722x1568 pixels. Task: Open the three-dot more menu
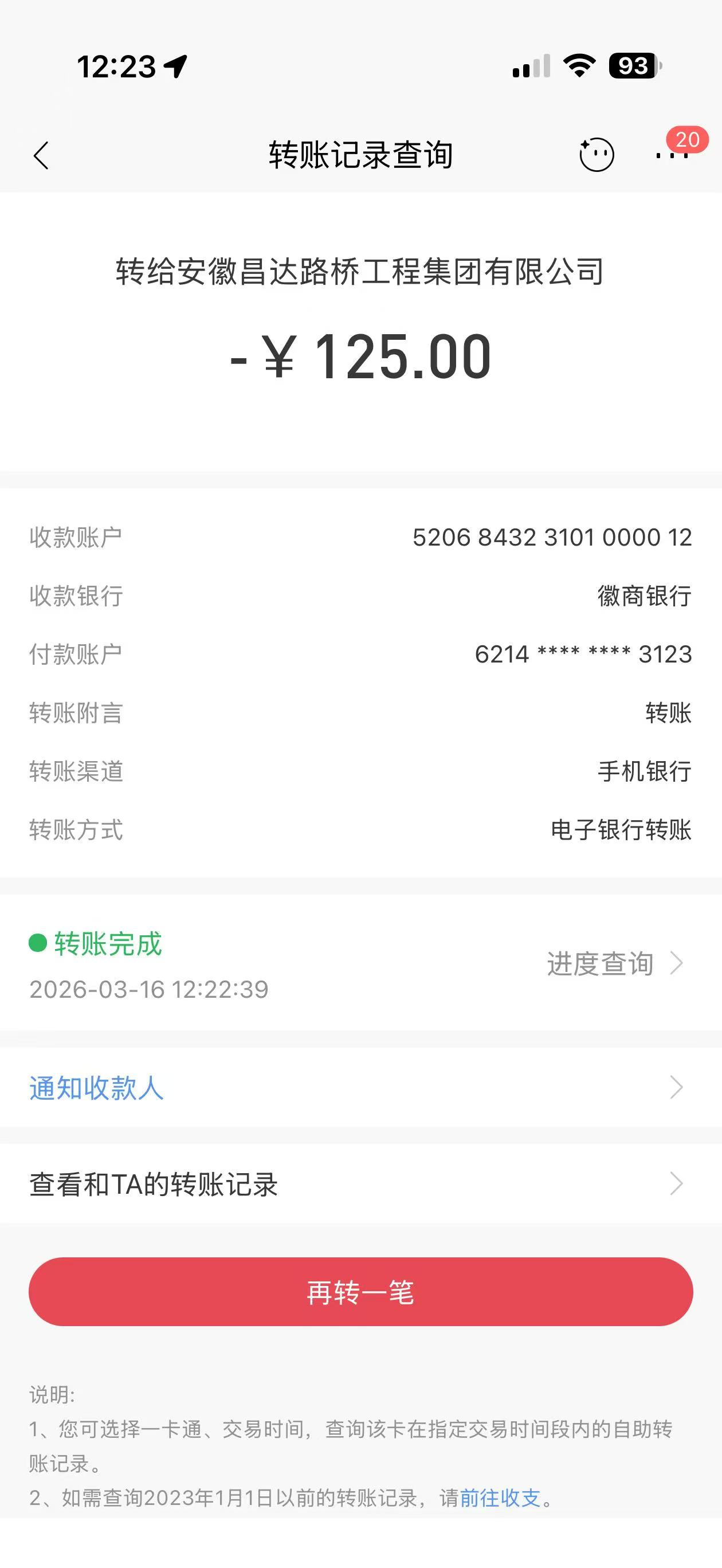pos(672,155)
